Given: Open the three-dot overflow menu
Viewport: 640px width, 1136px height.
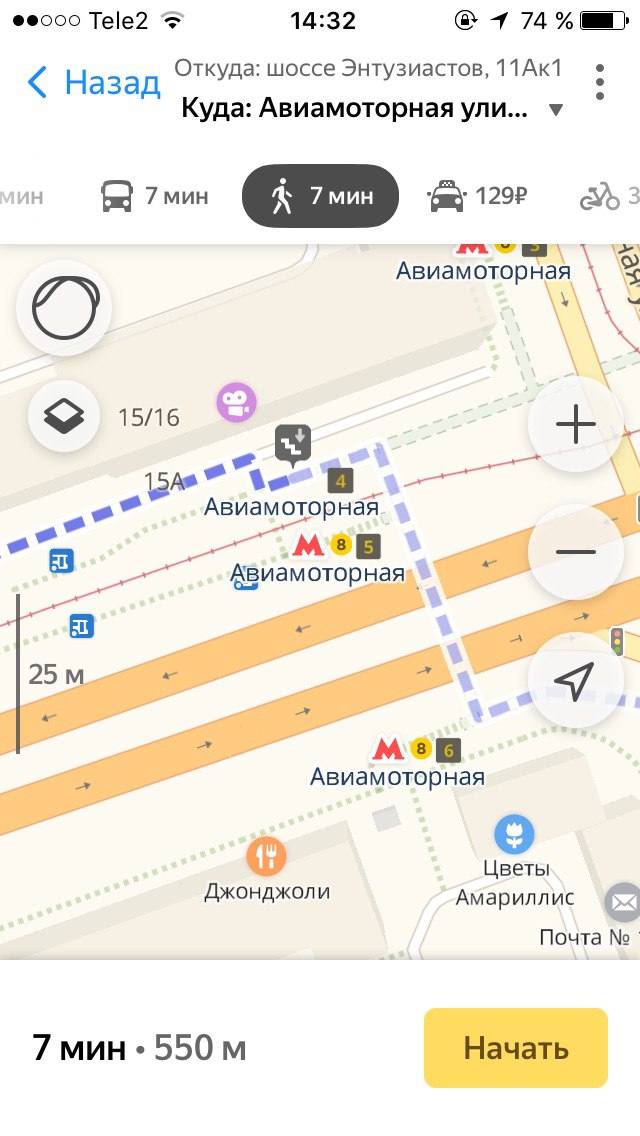Looking at the screenshot, I should tap(599, 82).
